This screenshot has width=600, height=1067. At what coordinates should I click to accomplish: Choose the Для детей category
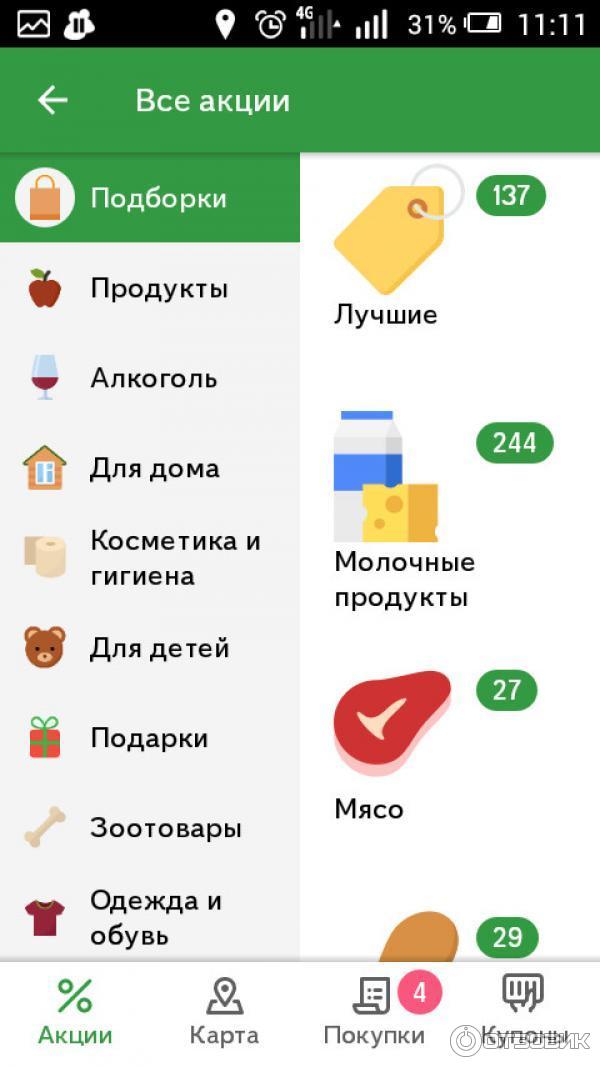[x=150, y=648]
